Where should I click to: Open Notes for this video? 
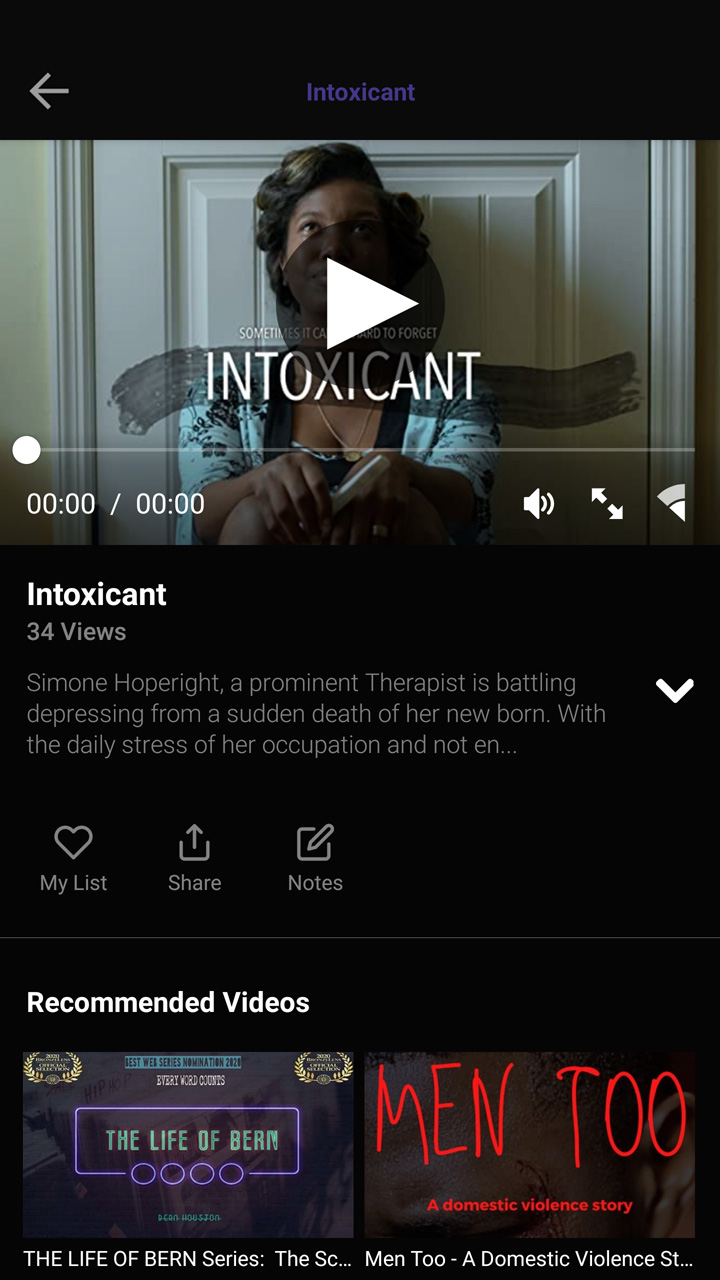(x=315, y=859)
